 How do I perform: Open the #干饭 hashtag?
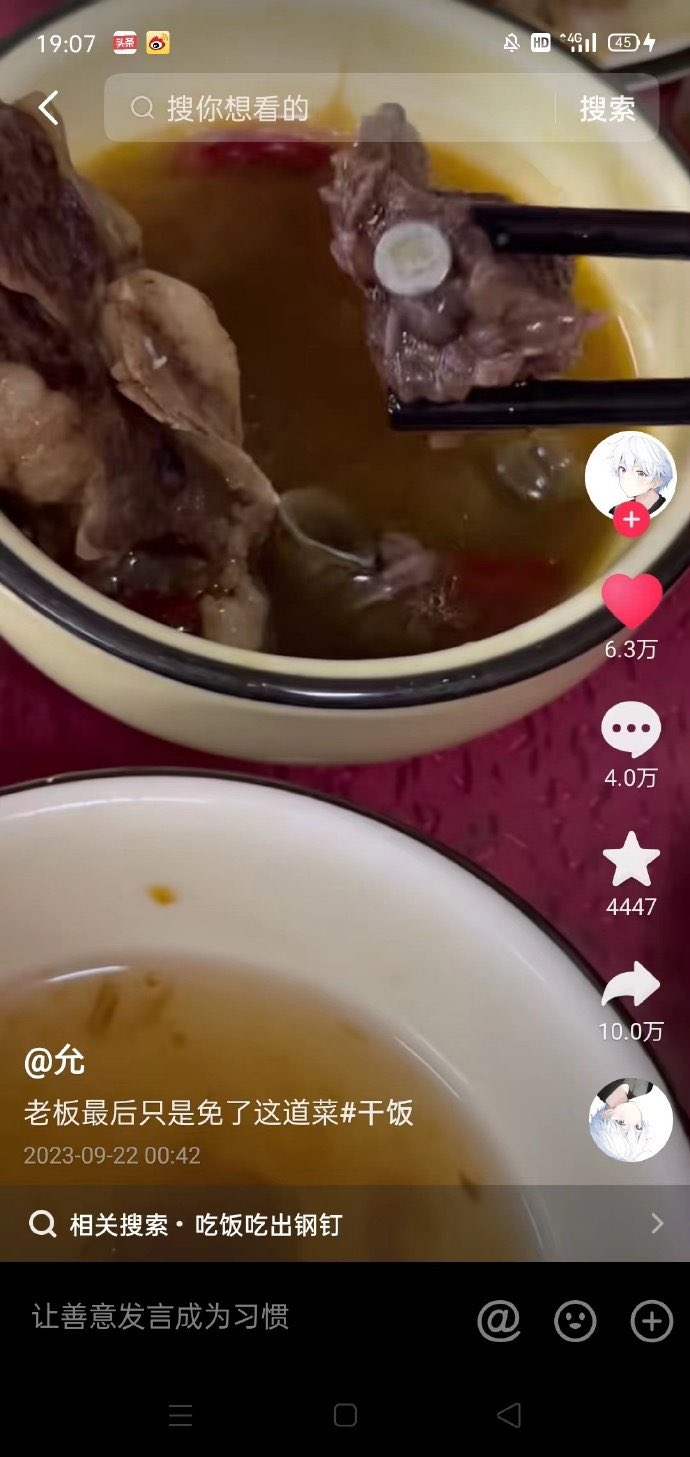click(x=377, y=1112)
